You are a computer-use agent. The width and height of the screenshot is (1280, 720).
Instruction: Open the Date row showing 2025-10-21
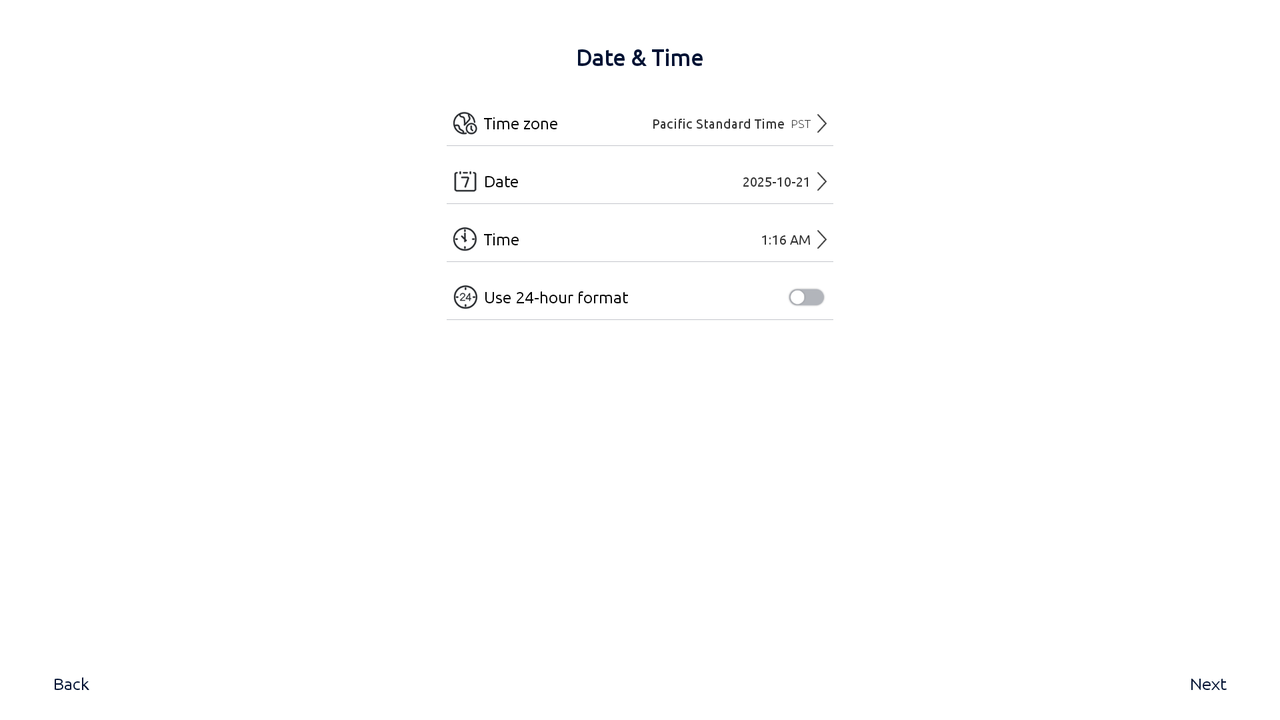click(x=639, y=182)
